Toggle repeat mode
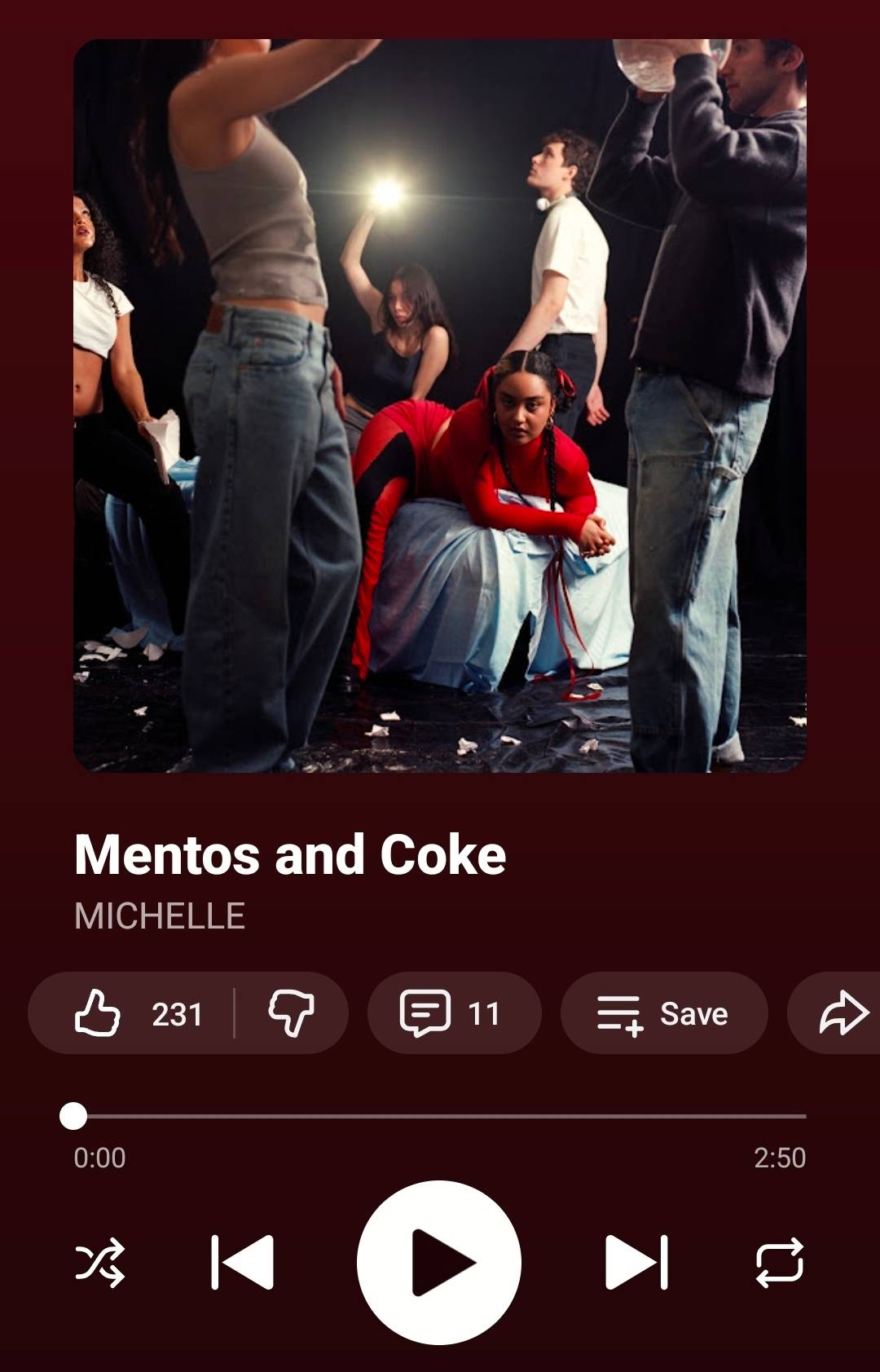Viewport: 880px width, 1372px height. point(780,1263)
